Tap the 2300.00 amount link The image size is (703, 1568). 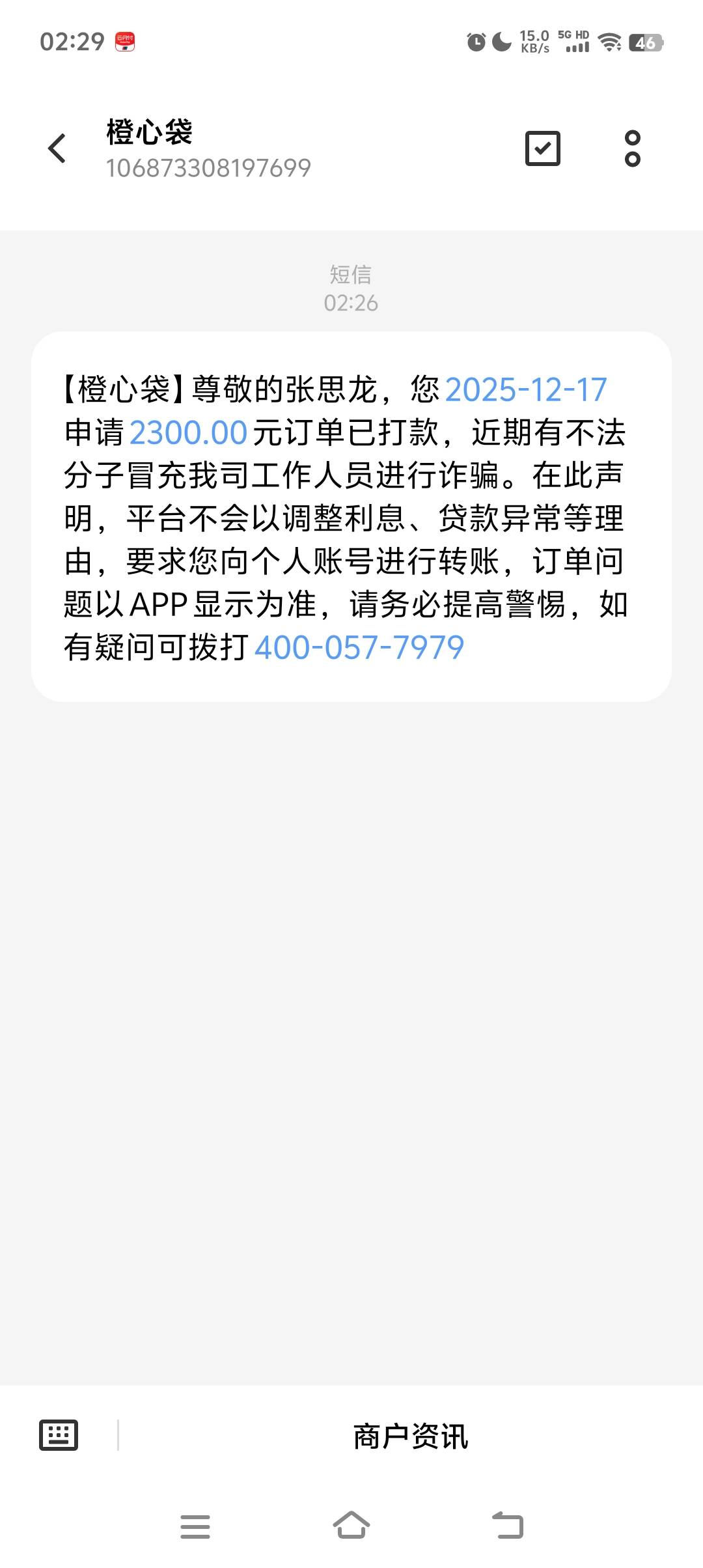188,432
